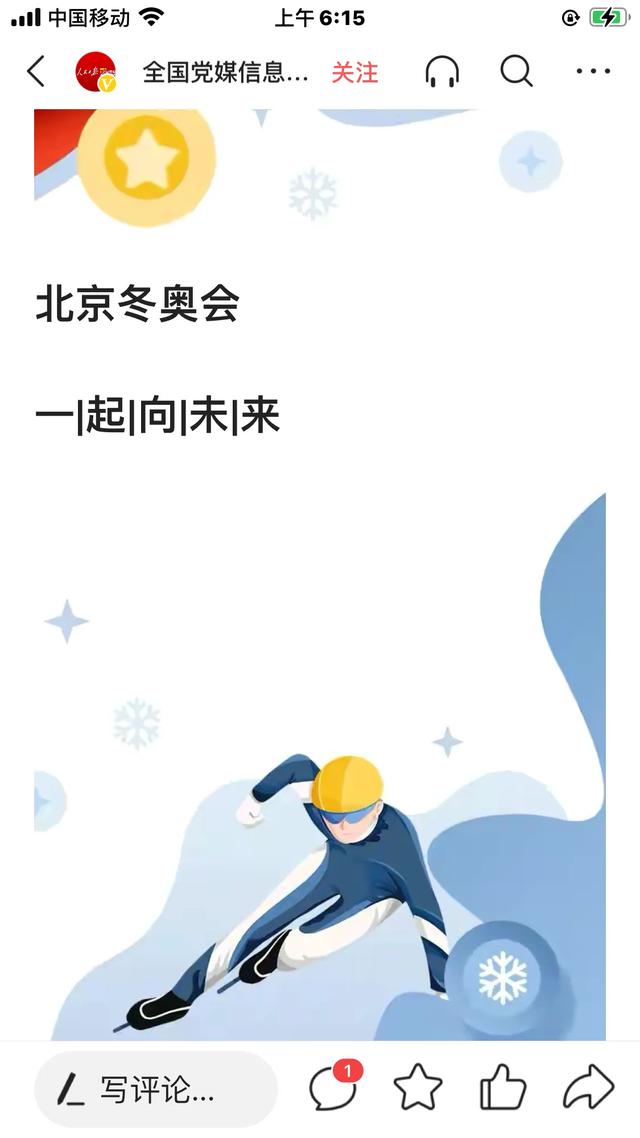This screenshot has height=1138, width=640.
Task: Open the 全国党媒信息 account profile
Action: [x=225, y=72]
